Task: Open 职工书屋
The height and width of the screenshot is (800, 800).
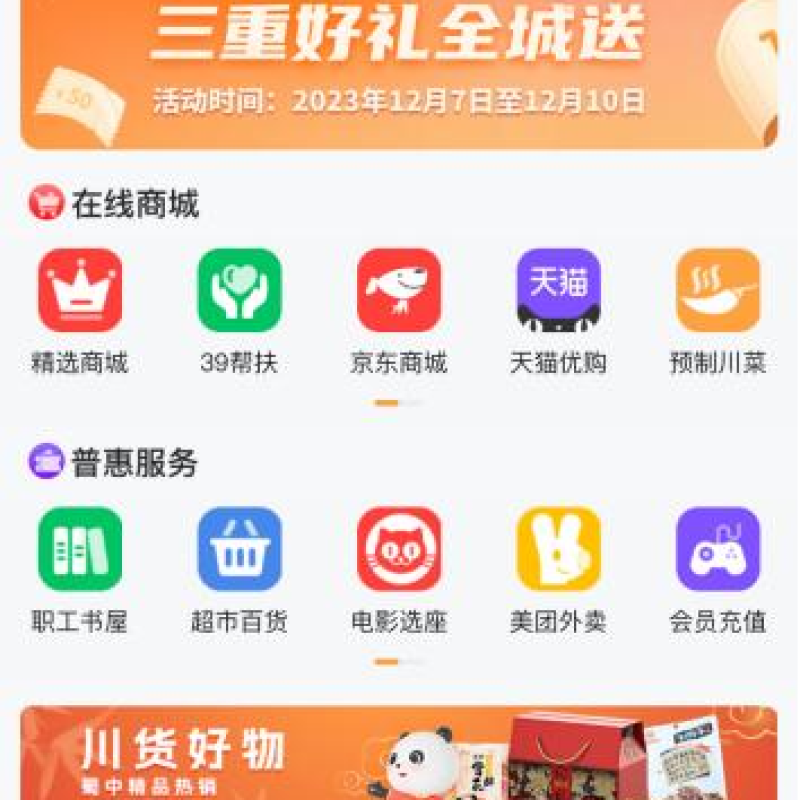Action: coord(80,550)
